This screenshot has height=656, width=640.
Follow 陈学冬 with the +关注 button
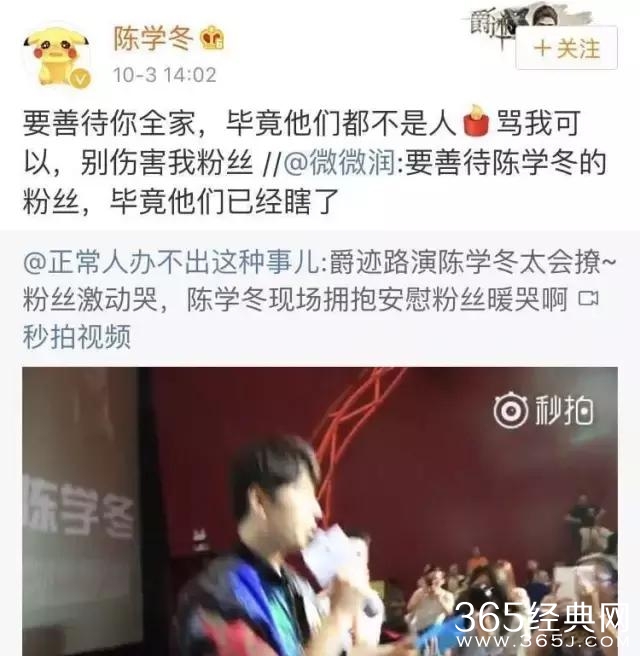click(x=567, y=48)
